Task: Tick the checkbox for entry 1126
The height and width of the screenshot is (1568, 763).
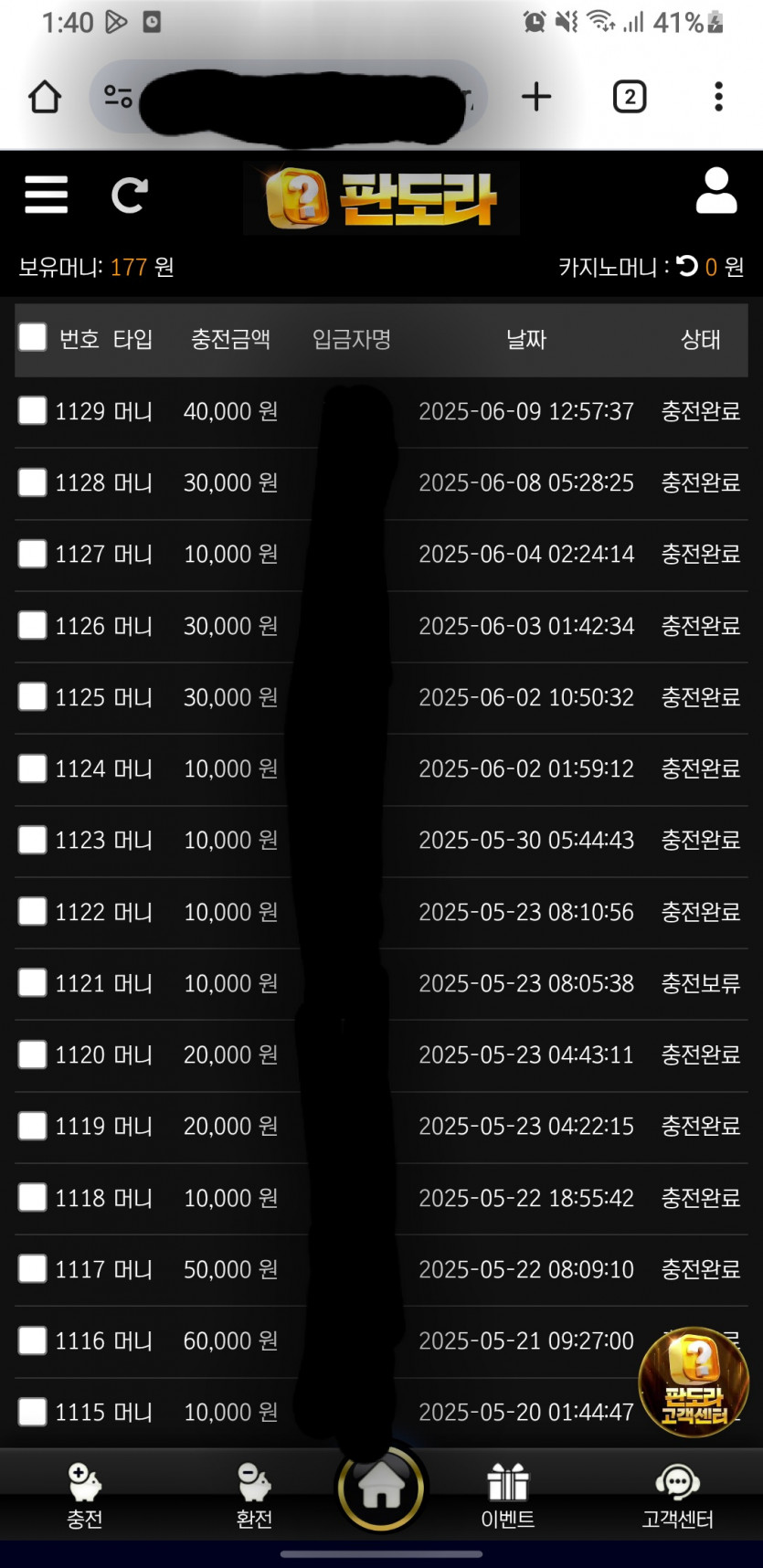Action: click(33, 625)
